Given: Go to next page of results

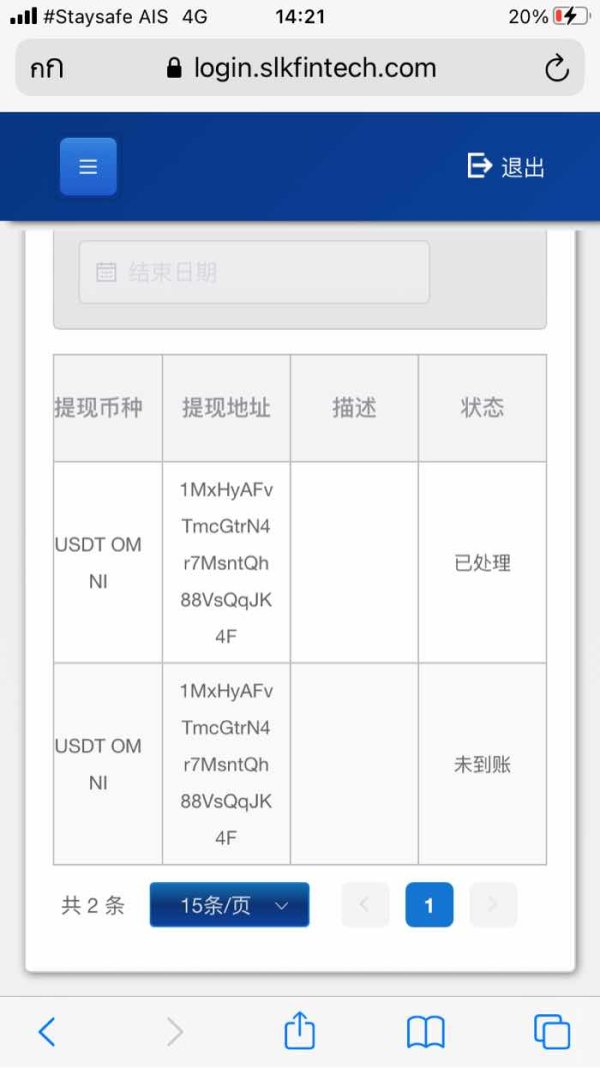Looking at the screenshot, I should tap(493, 905).
